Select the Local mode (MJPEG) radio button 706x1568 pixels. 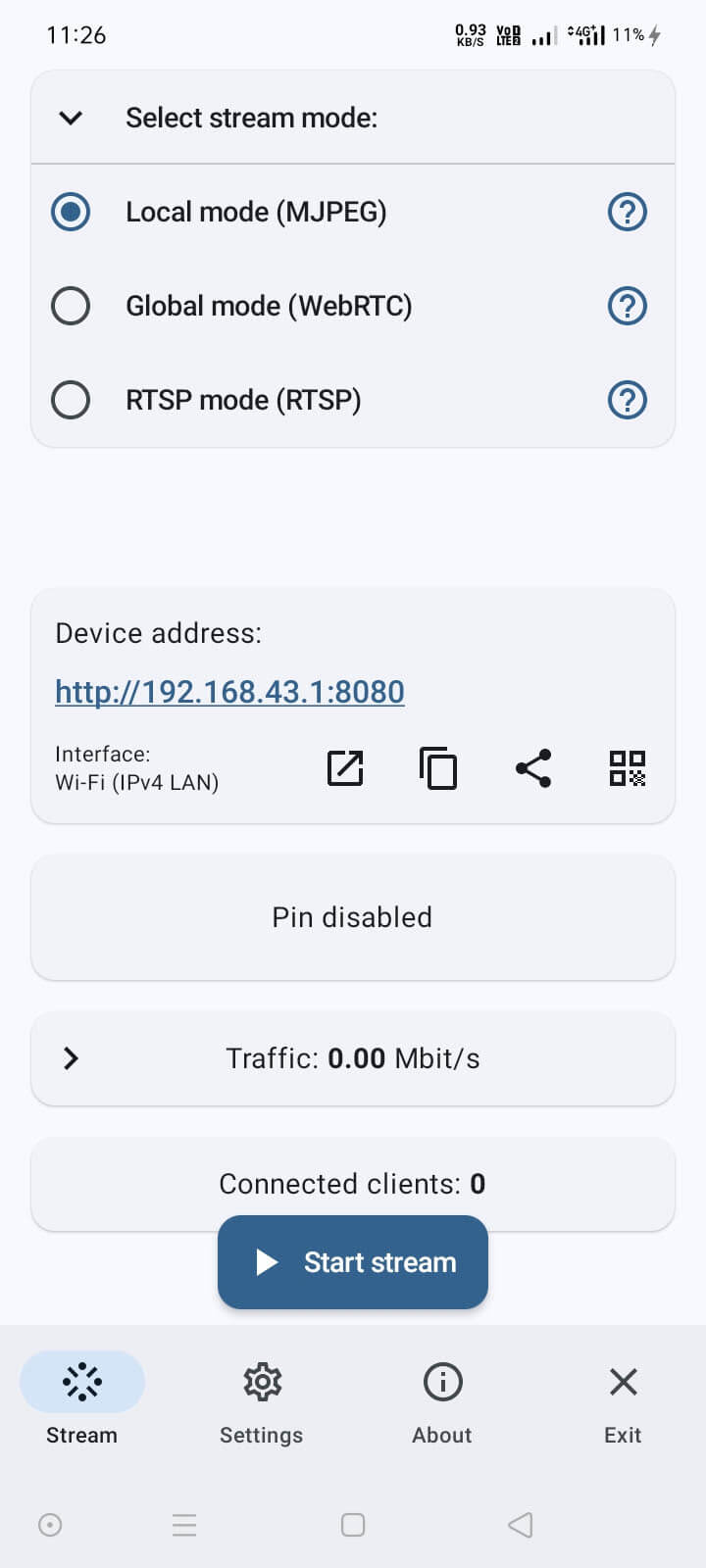pyautogui.click(x=70, y=211)
